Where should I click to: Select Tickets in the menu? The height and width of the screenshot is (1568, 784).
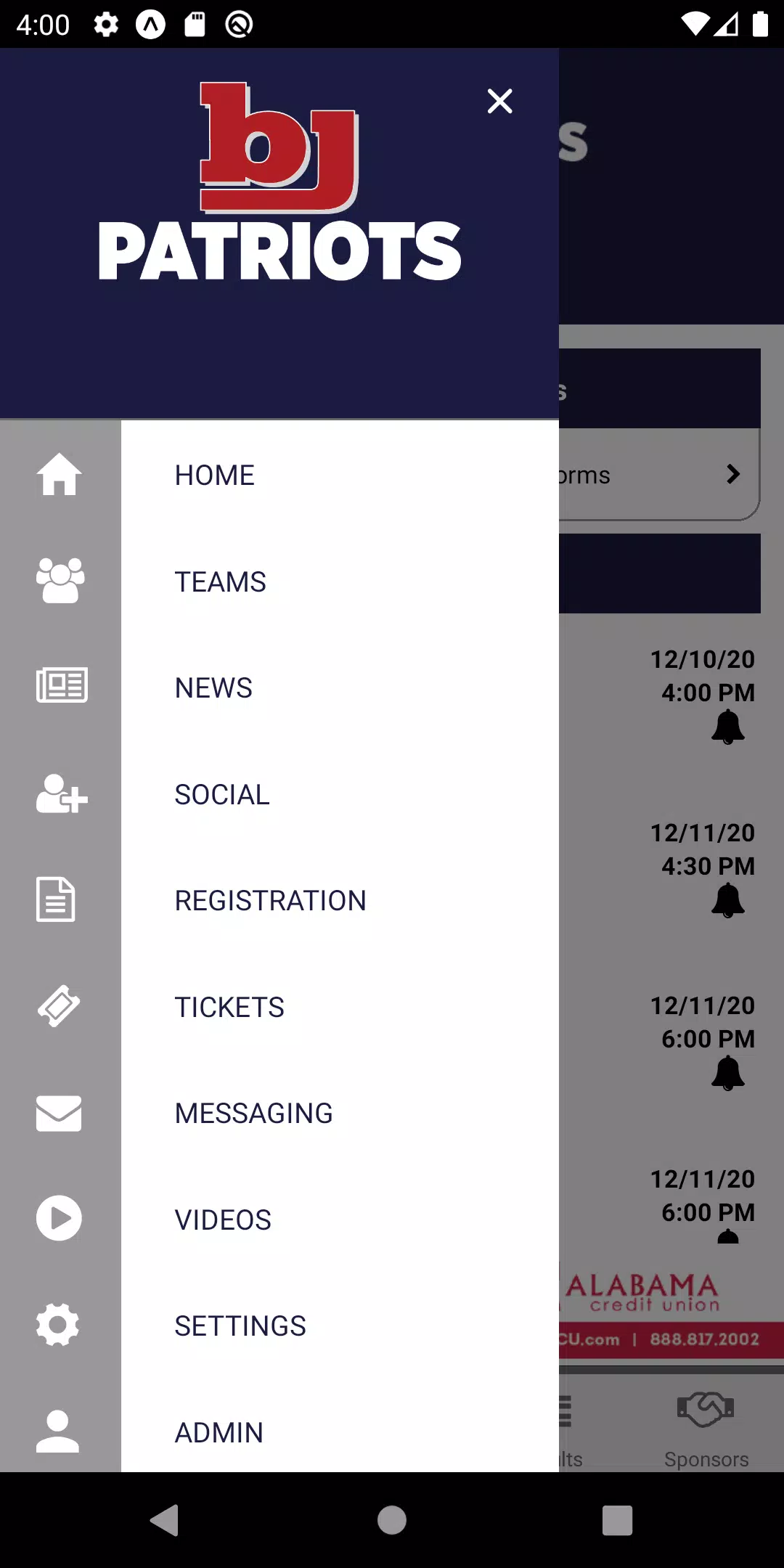click(x=229, y=1008)
